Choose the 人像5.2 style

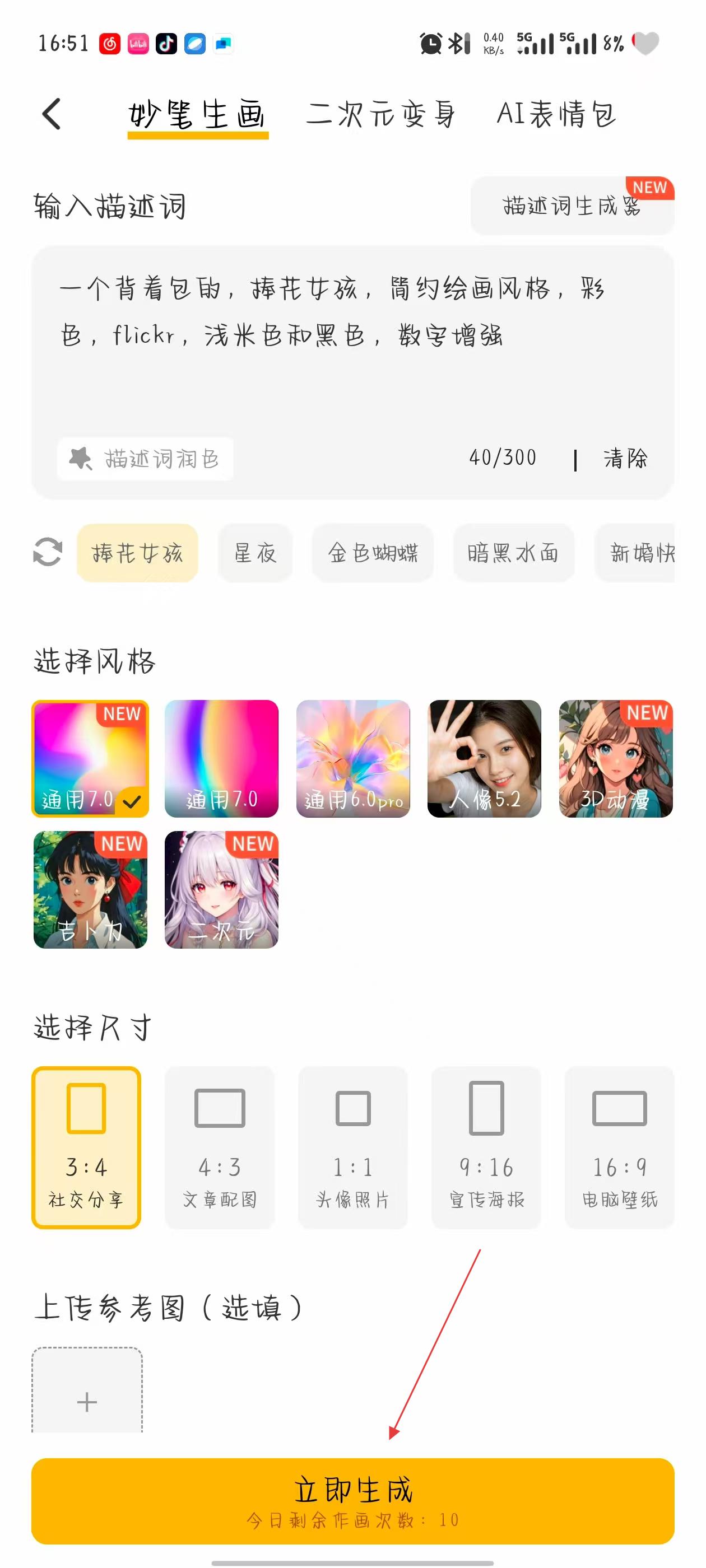(484, 758)
